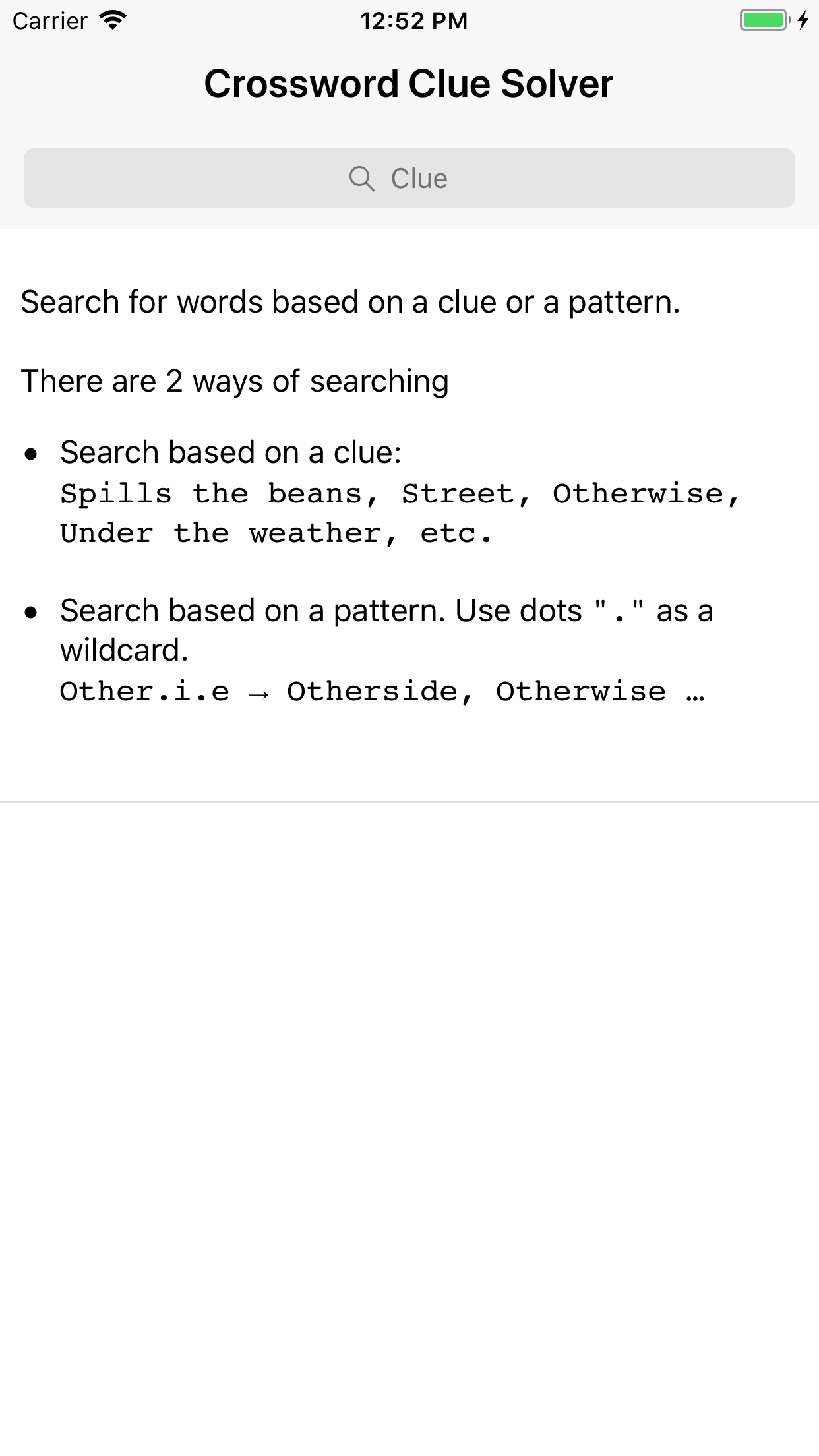
Task: Click the Clue placeholder text
Action: click(x=420, y=177)
